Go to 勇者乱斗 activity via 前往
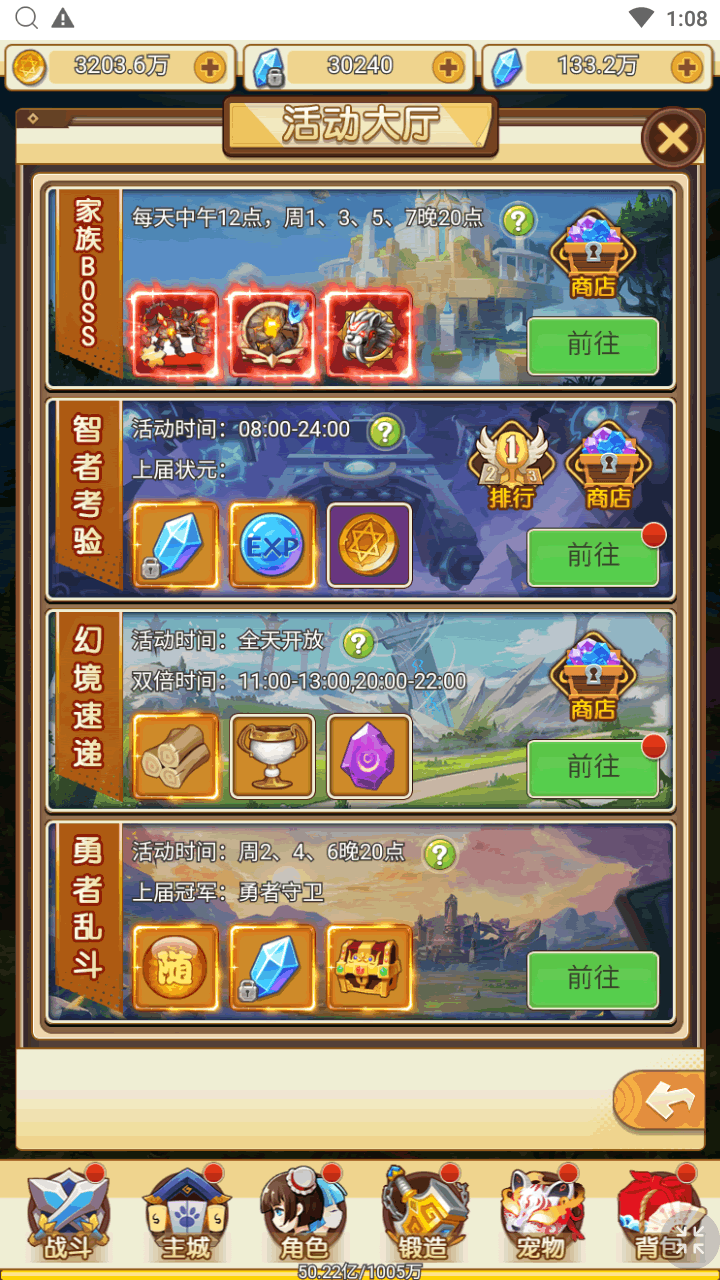 click(x=593, y=979)
